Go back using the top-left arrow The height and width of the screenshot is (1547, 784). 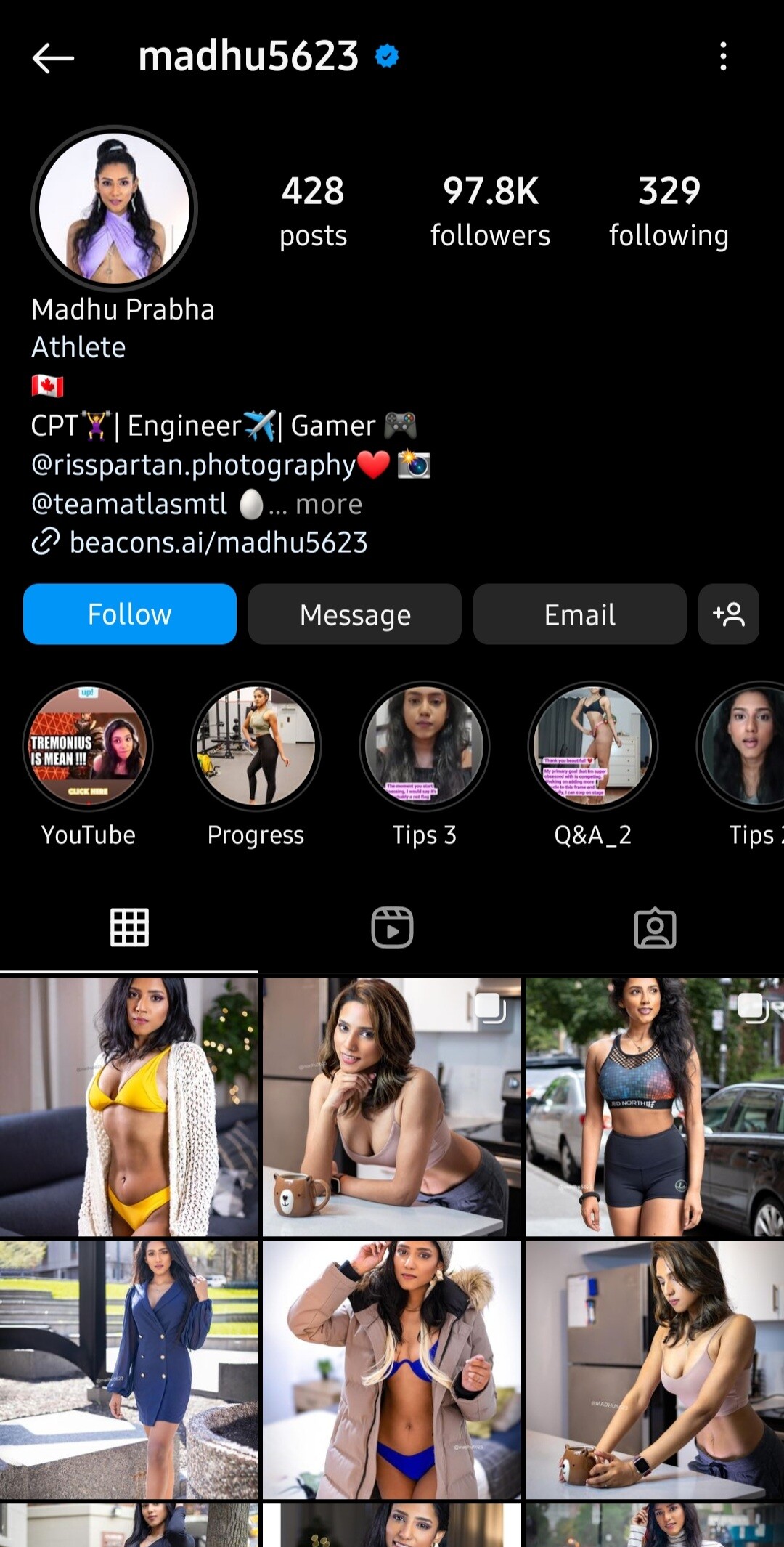pyautogui.click(x=53, y=57)
